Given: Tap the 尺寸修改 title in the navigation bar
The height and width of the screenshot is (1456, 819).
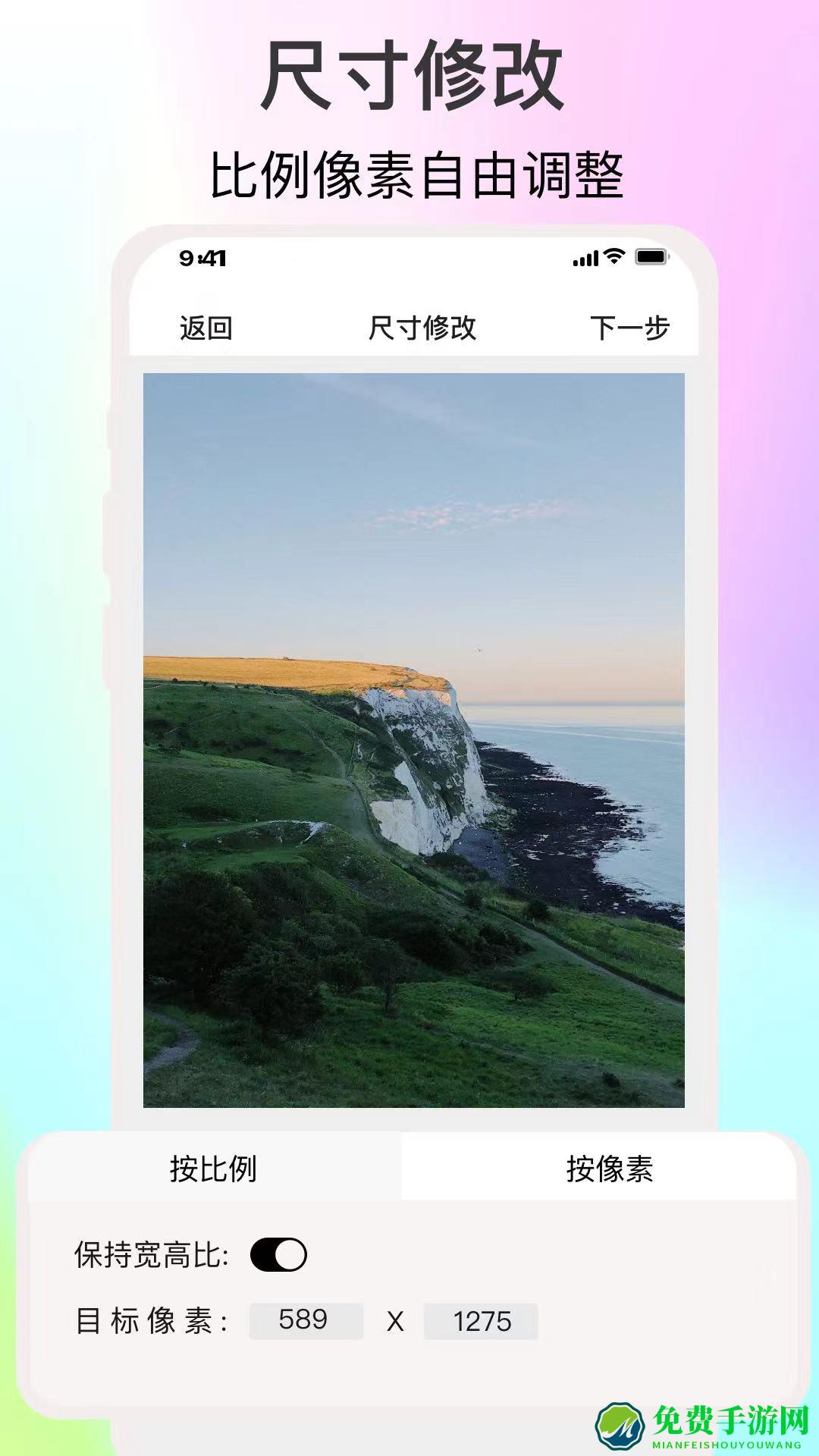Looking at the screenshot, I should point(425,328).
